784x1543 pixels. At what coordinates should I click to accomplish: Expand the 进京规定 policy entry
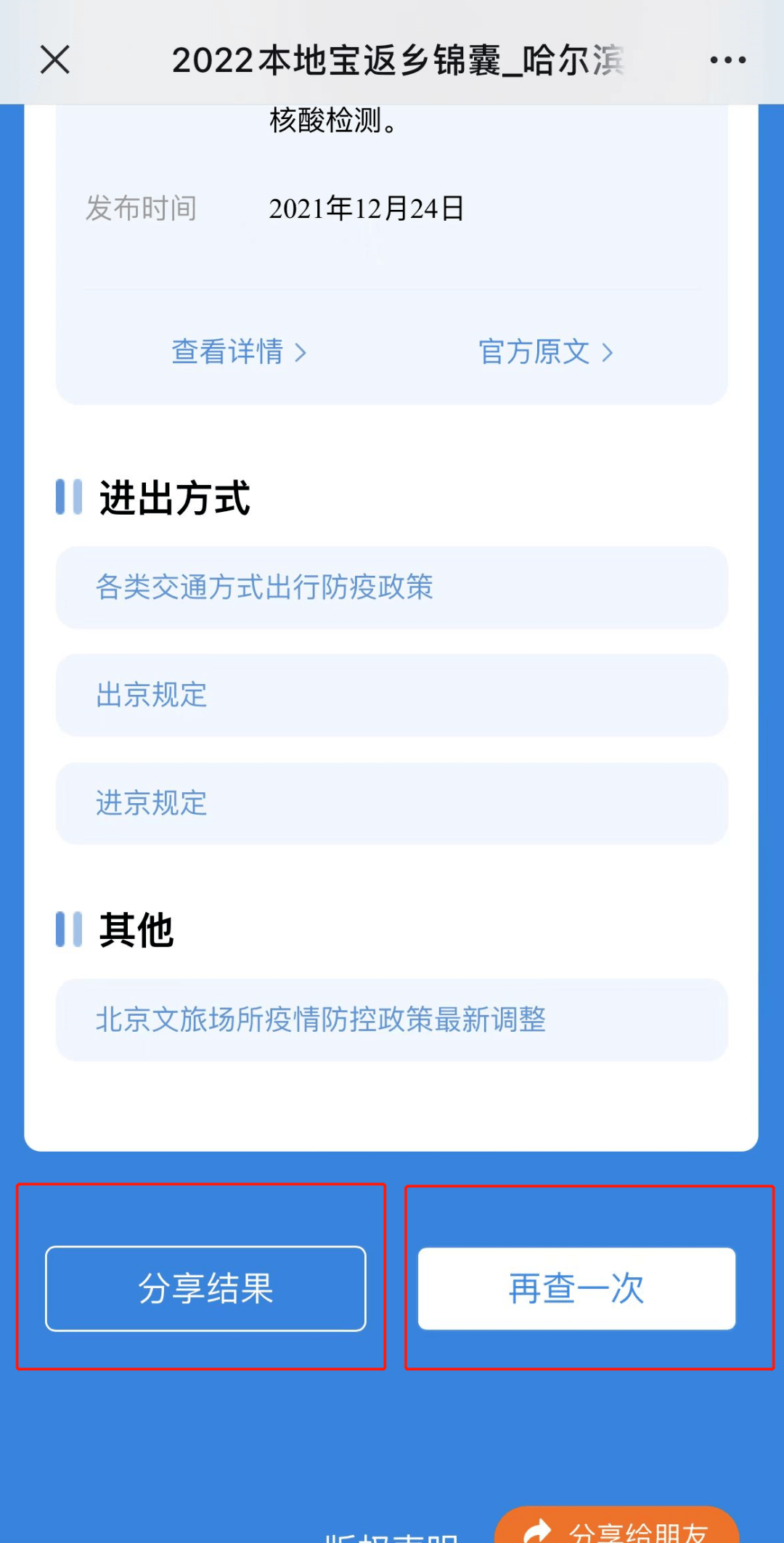(x=392, y=803)
